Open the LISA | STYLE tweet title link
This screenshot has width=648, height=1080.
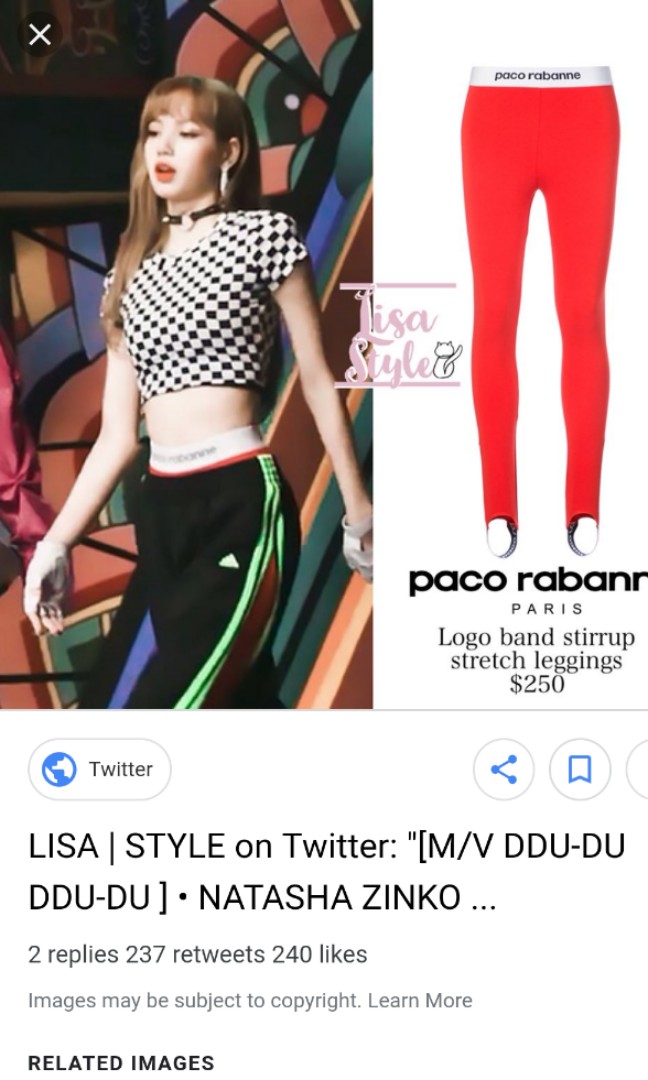point(326,871)
